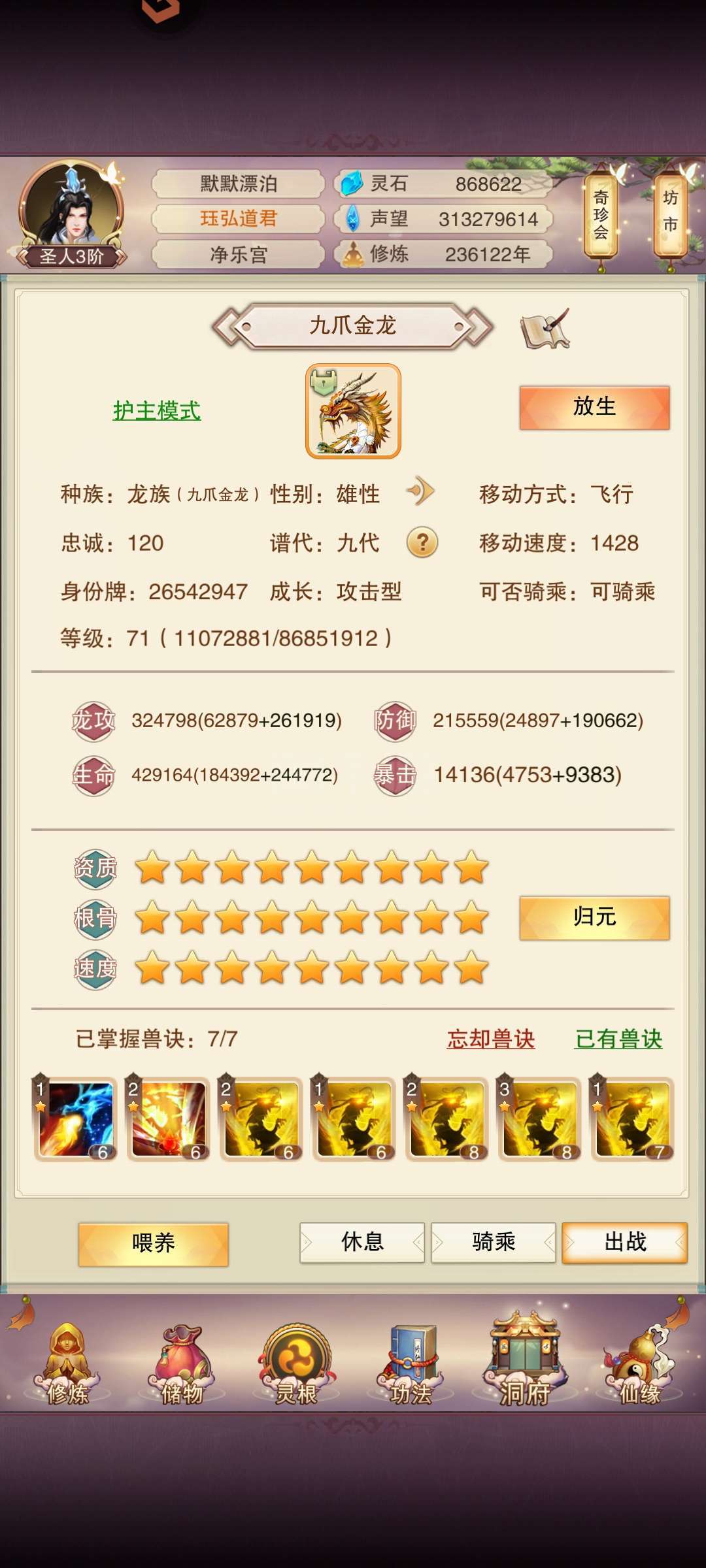
Task: Open the 坊市 market lantern
Action: pyautogui.click(x=670, y=212)
